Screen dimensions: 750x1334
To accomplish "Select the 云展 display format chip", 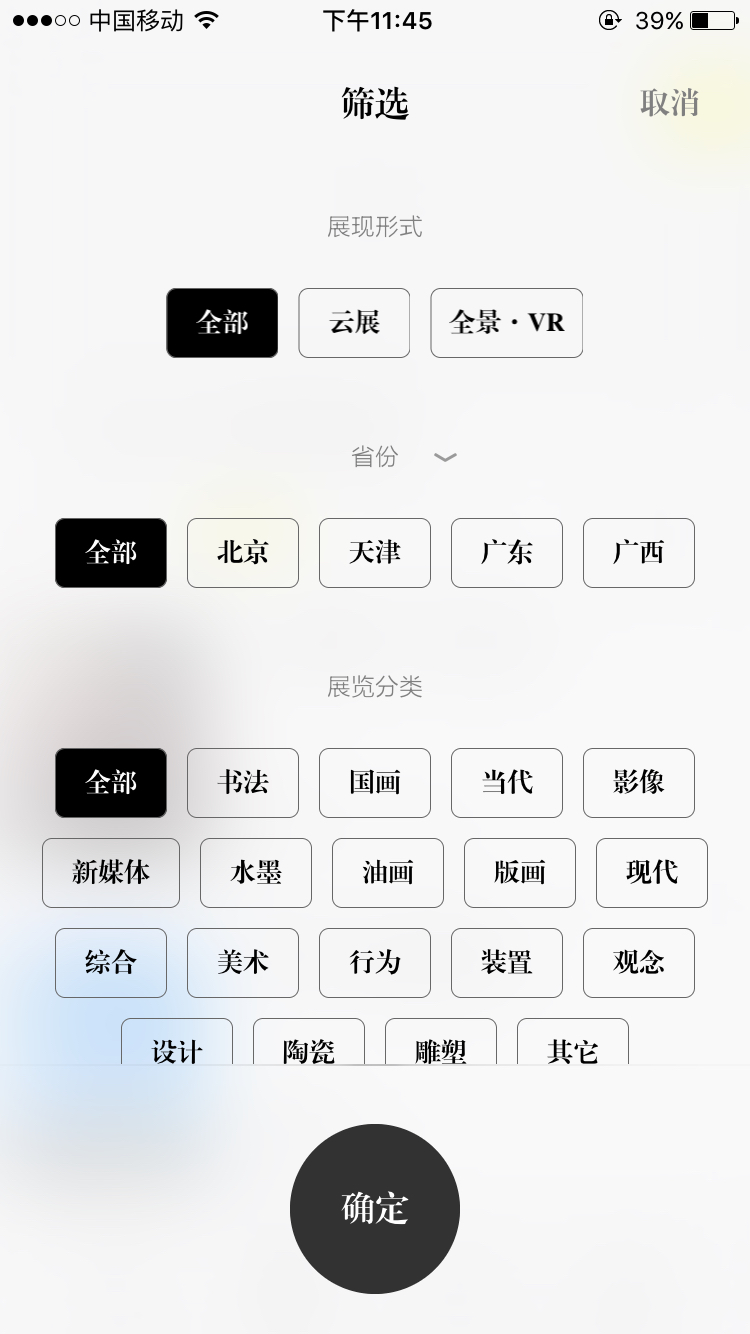I will (354, 323).
